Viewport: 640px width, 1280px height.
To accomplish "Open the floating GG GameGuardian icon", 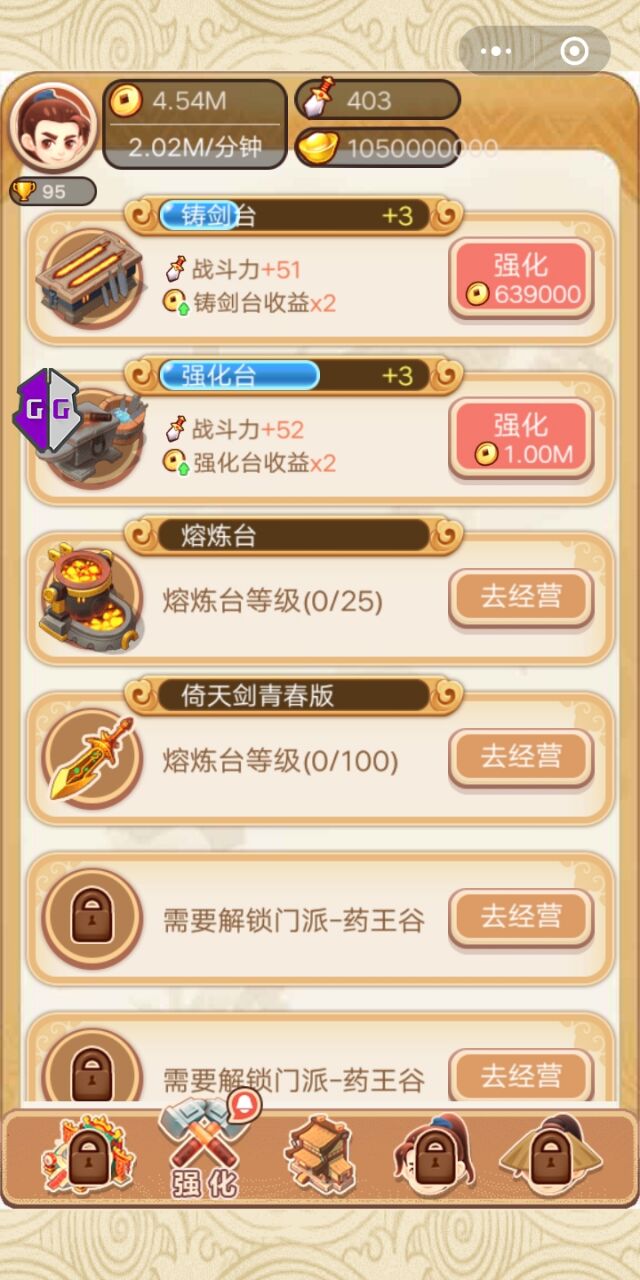I will [x=47, y=411].
